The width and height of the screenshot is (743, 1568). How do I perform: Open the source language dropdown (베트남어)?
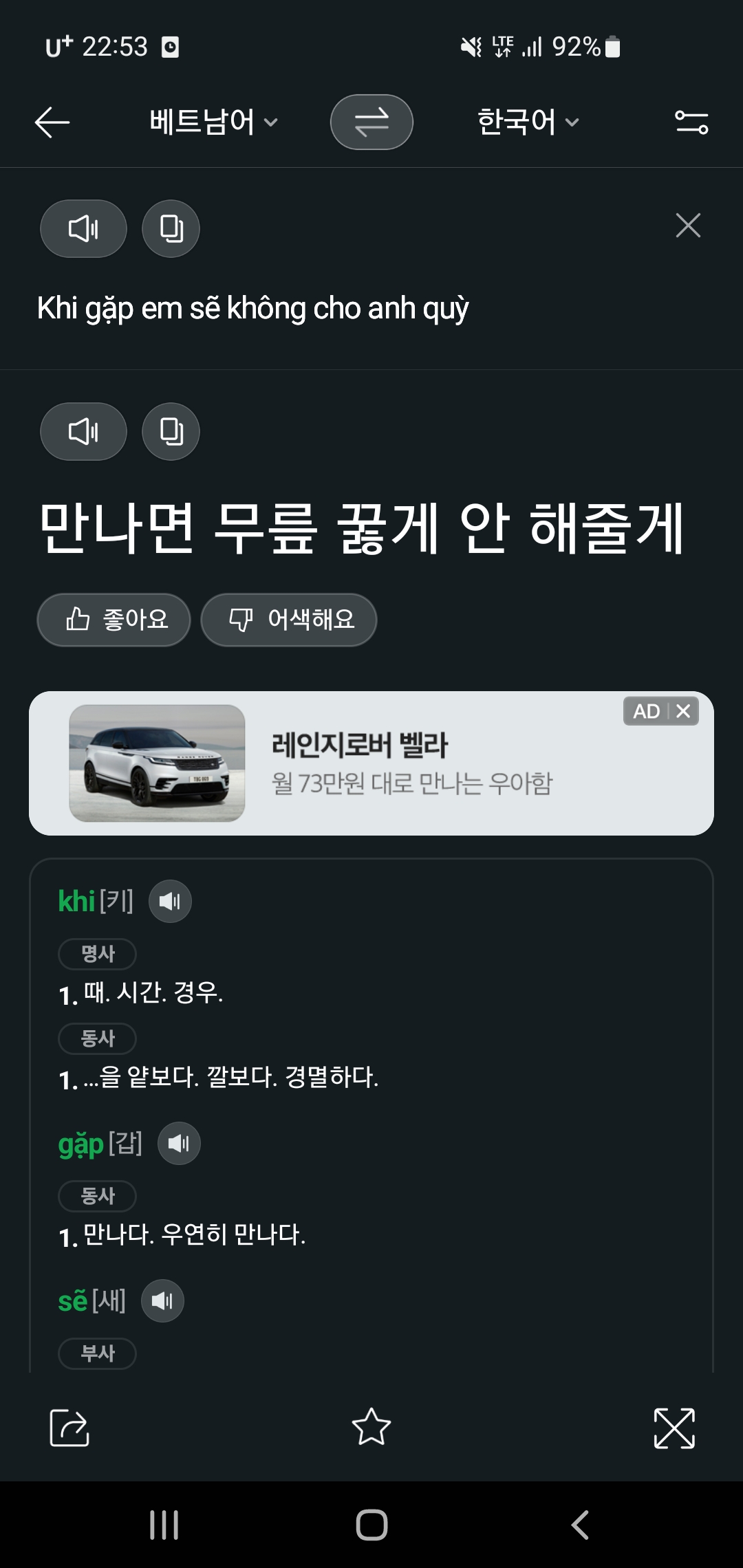[x=213, y=122]
